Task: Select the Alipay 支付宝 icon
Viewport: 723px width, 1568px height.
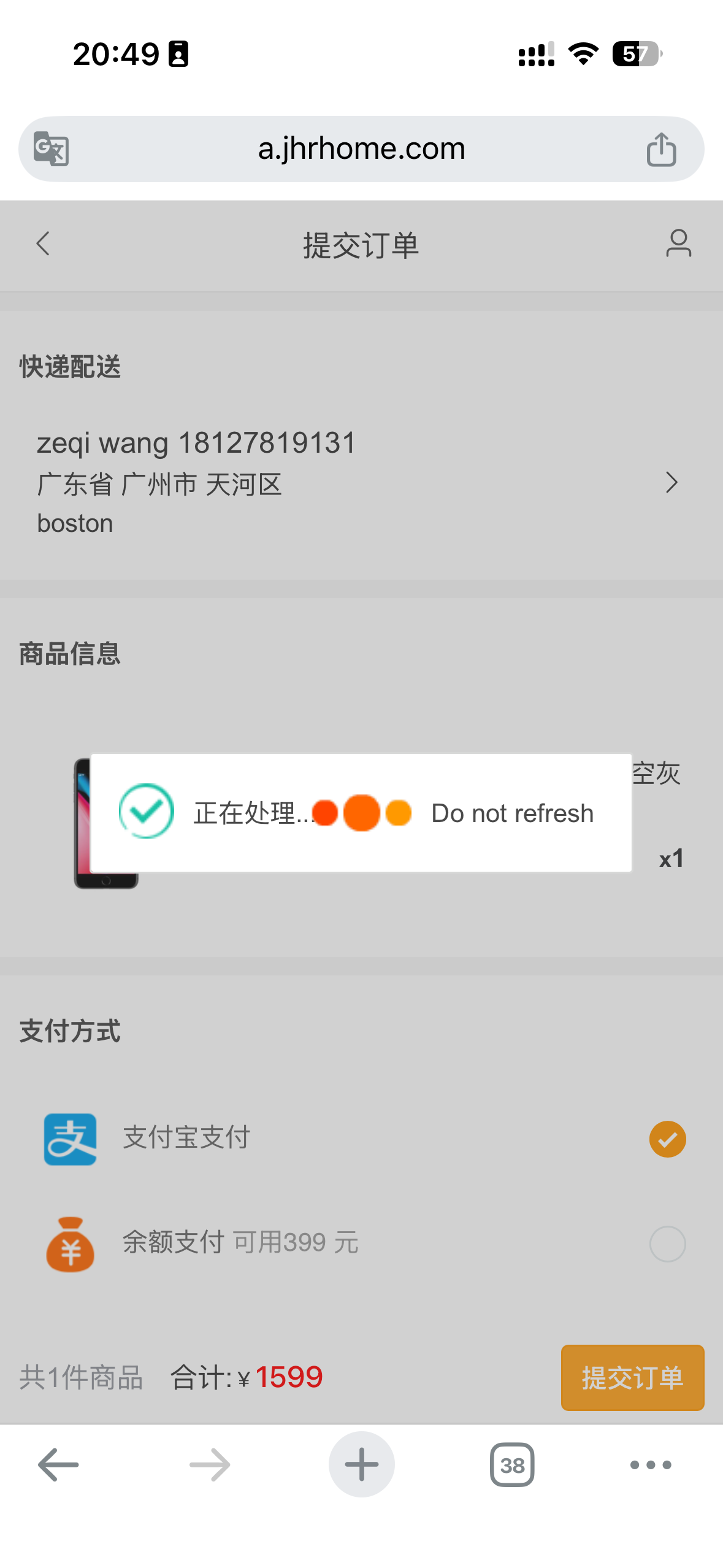Action: pyautogui.click(x=69, y=1138)
